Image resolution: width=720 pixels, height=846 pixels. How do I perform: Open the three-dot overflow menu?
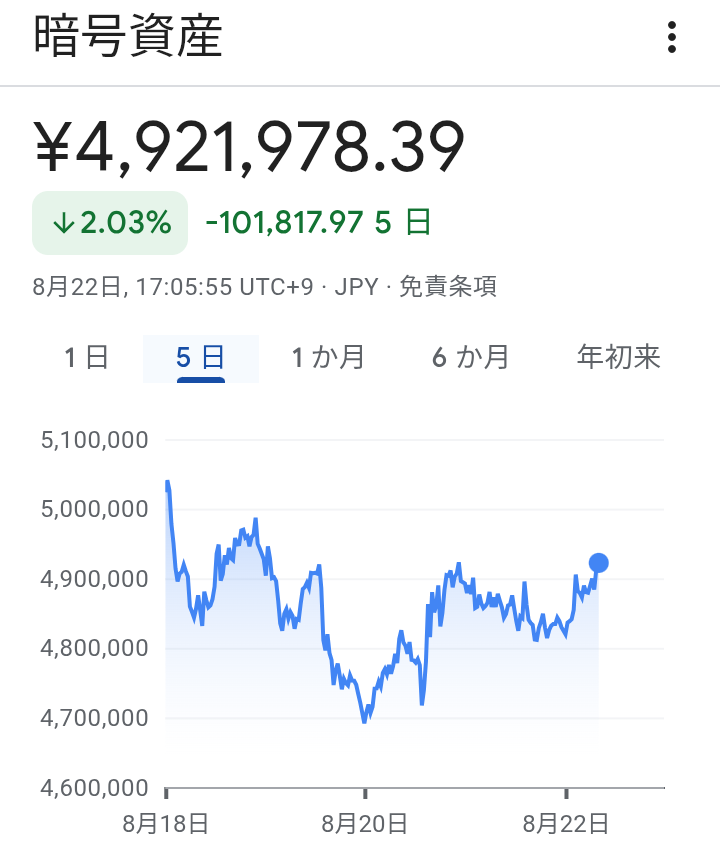672,38
